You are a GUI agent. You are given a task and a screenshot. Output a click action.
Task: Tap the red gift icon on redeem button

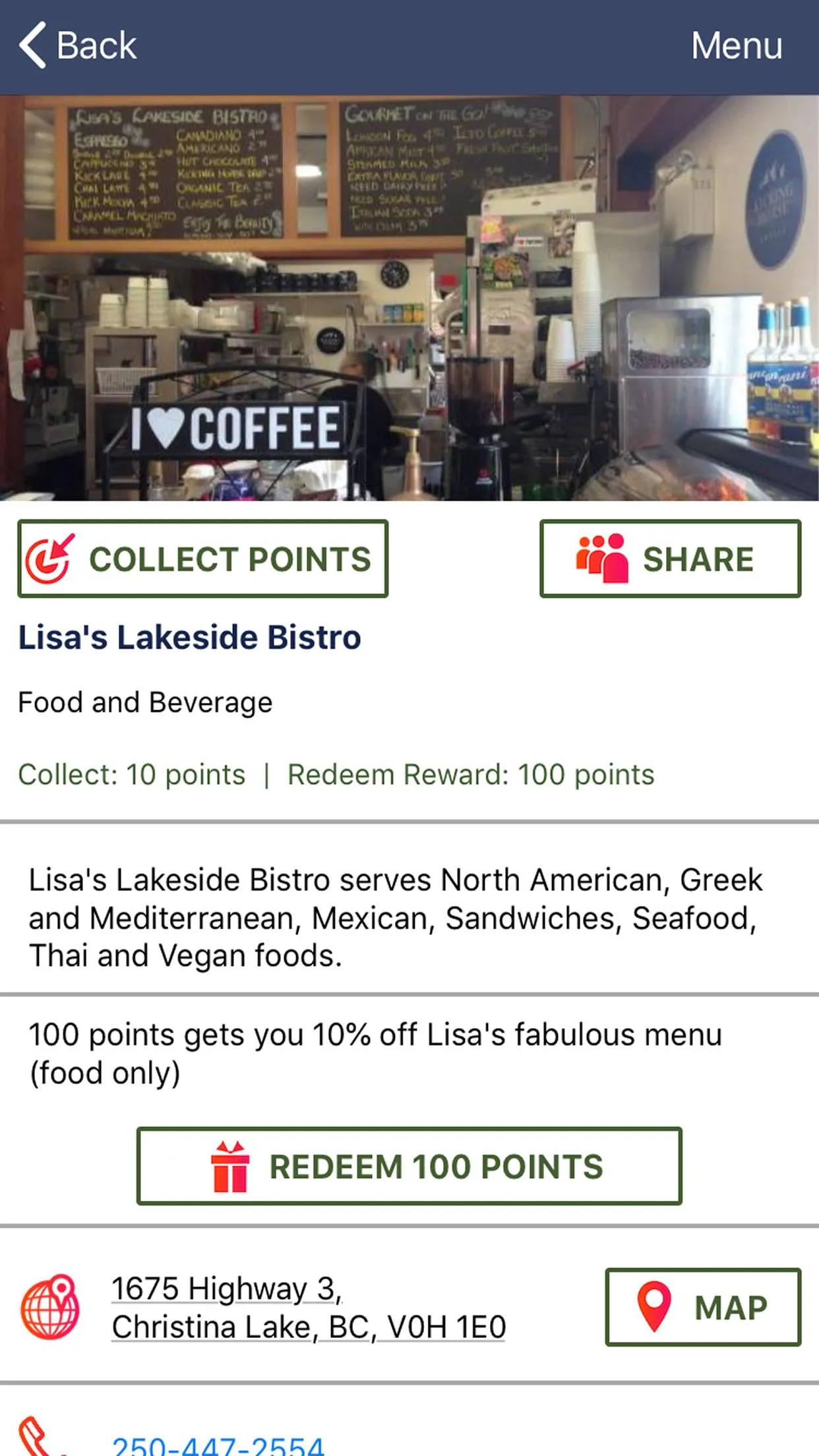tap(228, 1164)
